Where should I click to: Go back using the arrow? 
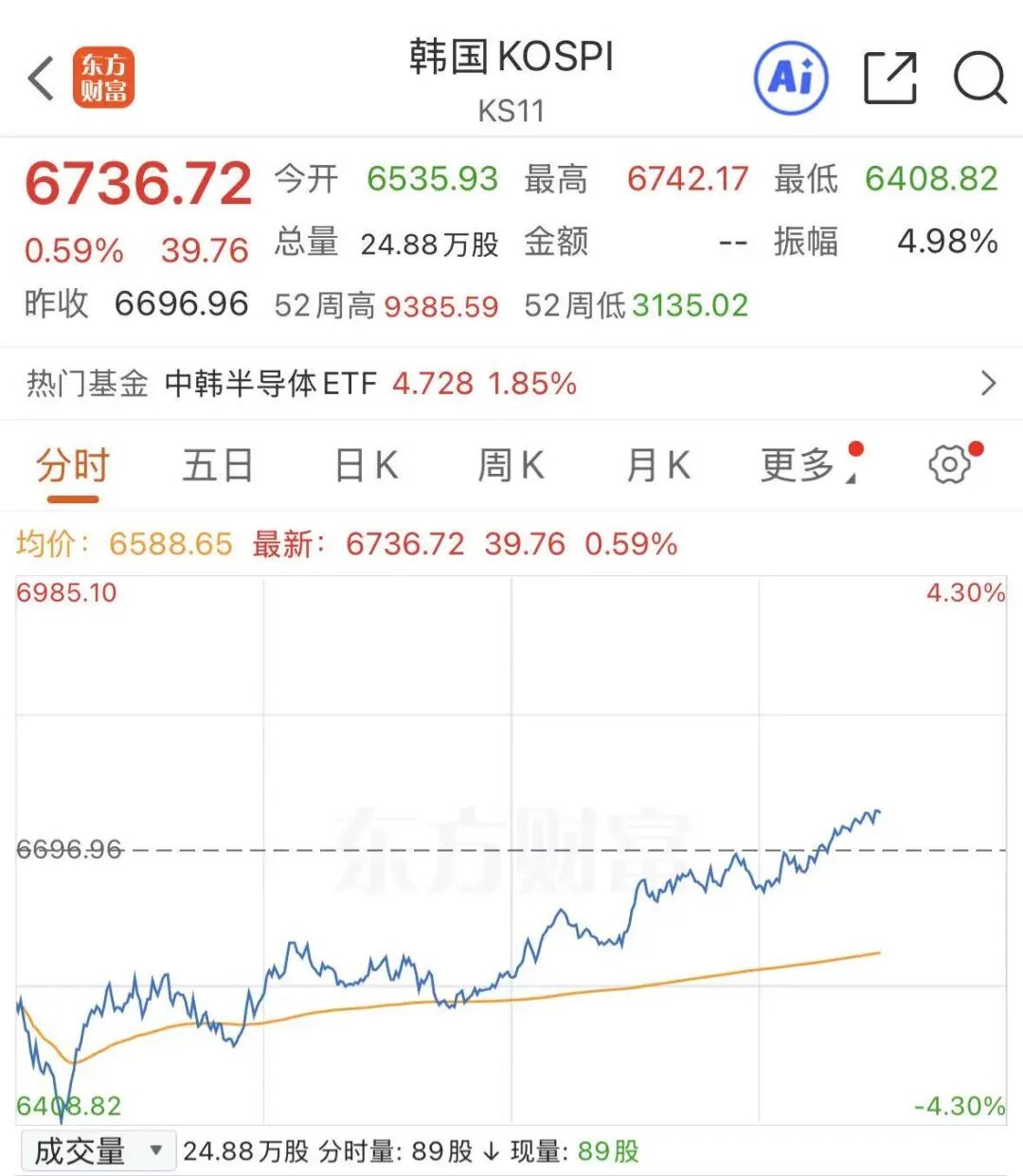pyautogui.click(x=40, y=78)
